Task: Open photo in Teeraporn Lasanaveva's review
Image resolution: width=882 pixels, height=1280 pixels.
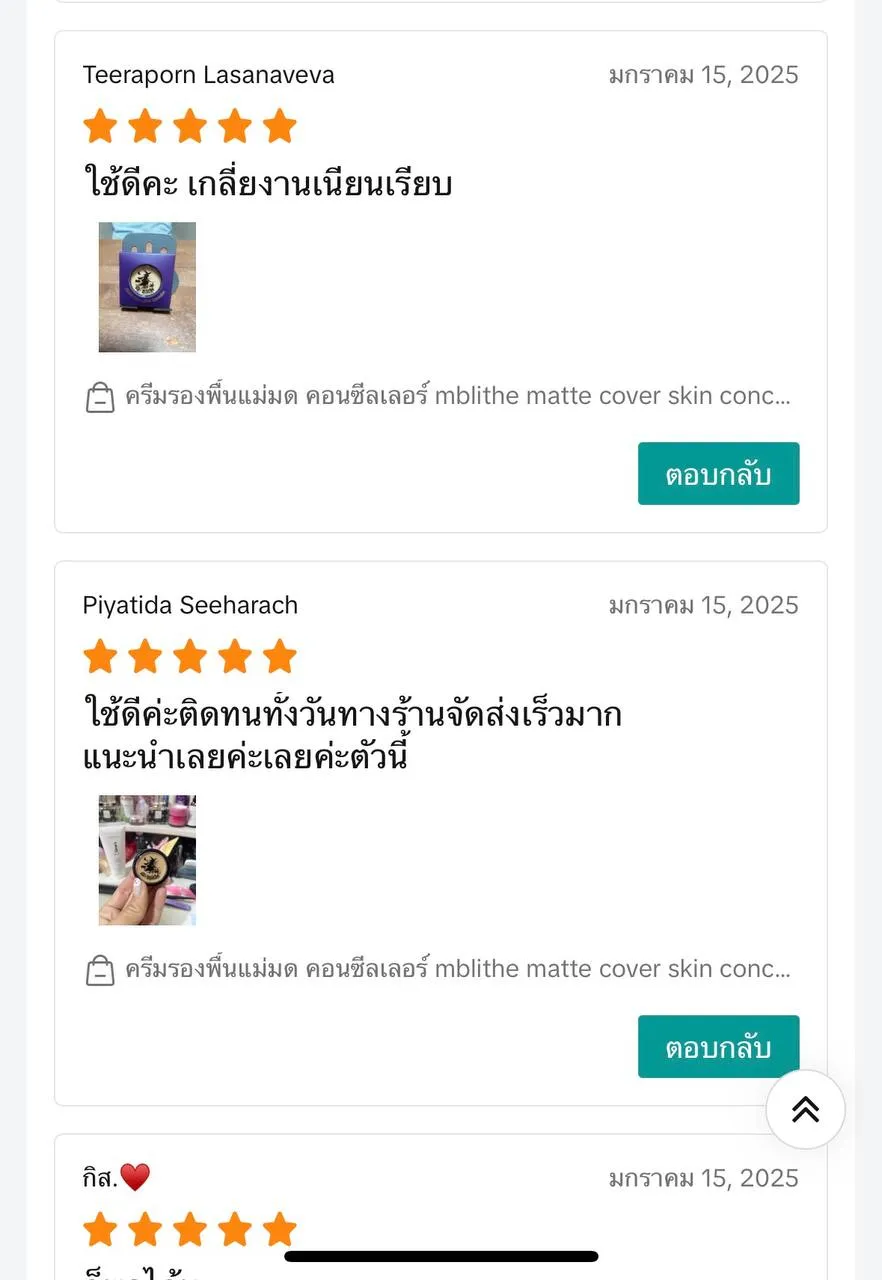Action: tap(147, 287)
